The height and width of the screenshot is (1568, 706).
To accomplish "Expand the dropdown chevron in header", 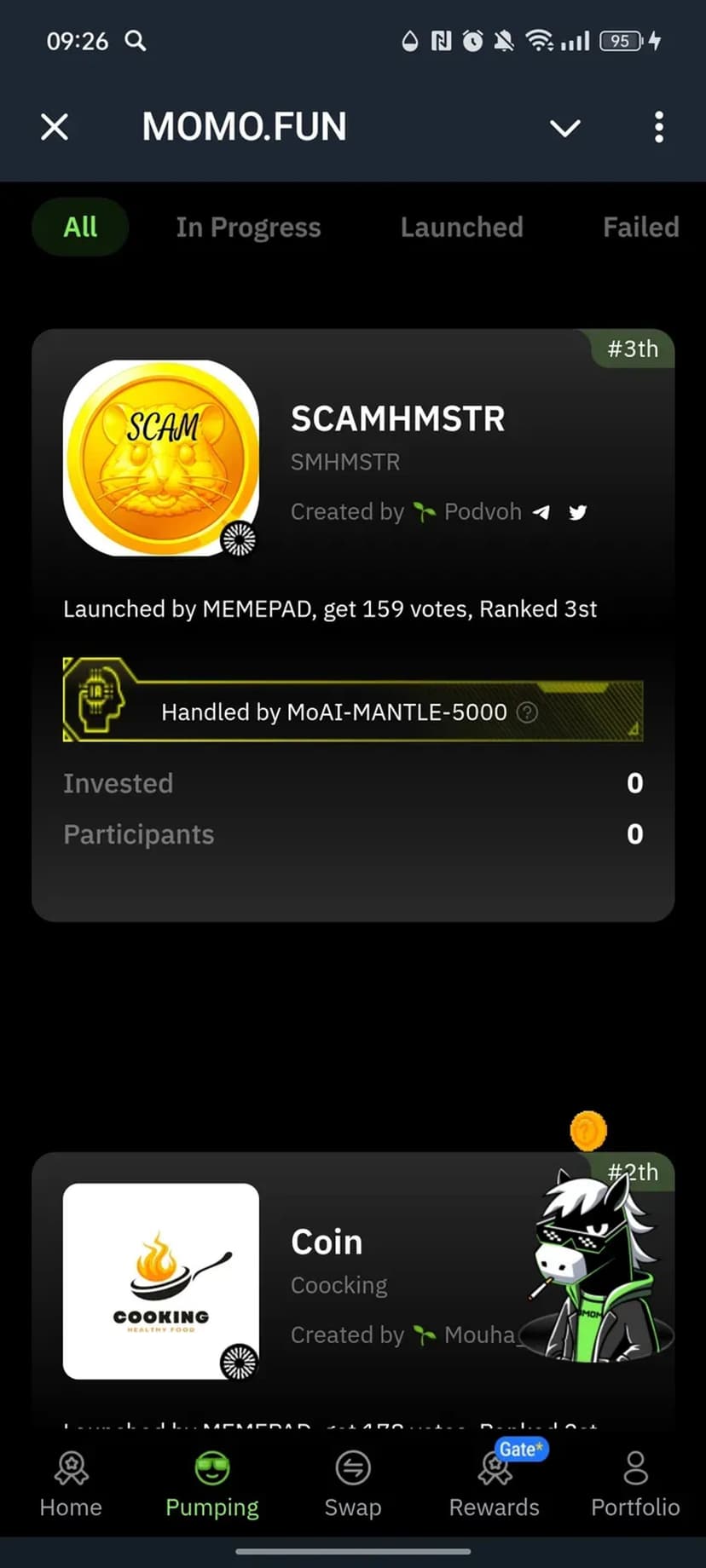I will point(564,128).
